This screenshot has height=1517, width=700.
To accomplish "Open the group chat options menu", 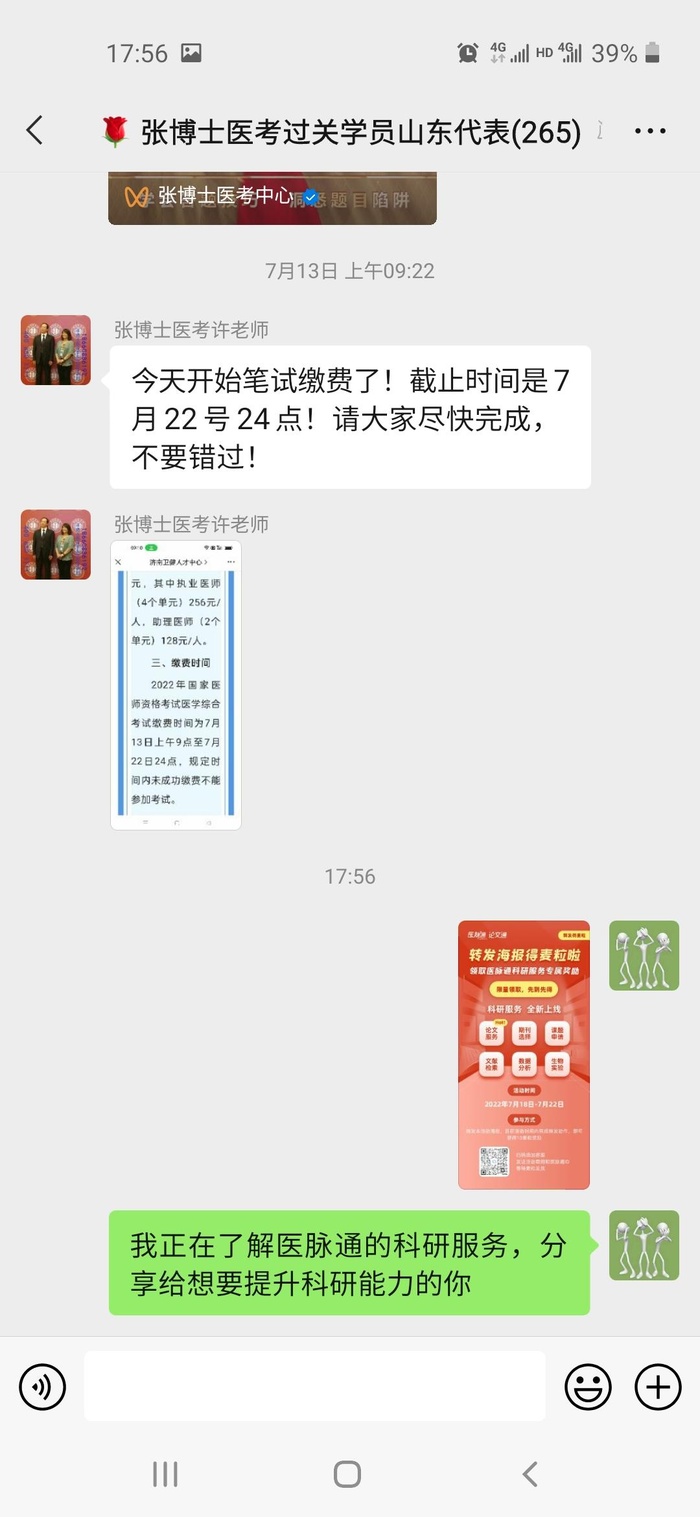I will click(650, 131).
